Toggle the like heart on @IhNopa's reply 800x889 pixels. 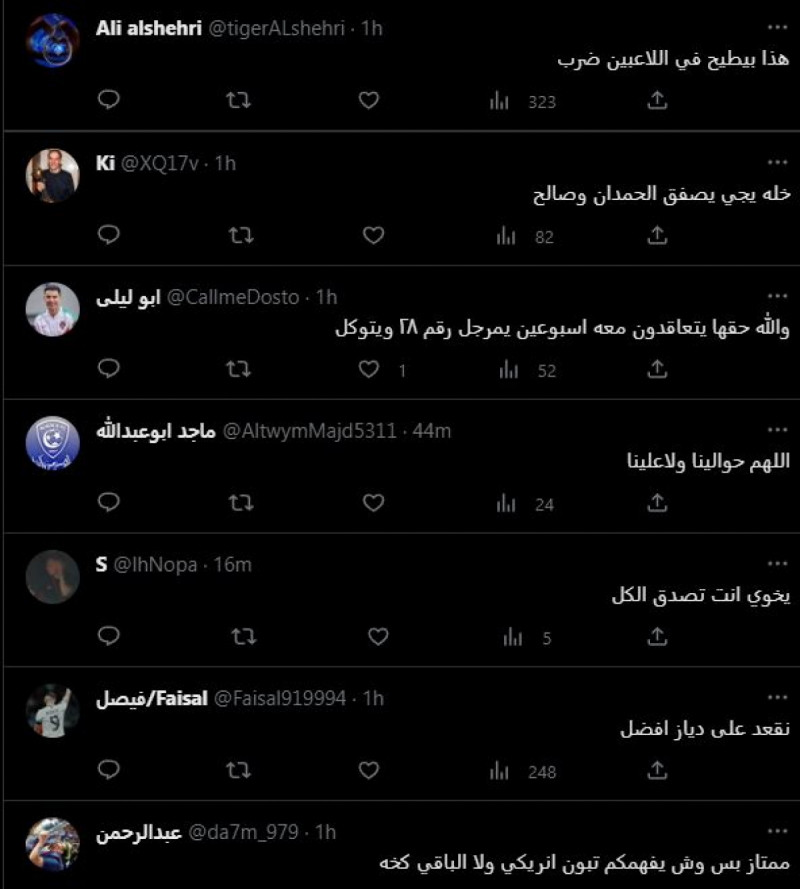[x=377, y=637]
